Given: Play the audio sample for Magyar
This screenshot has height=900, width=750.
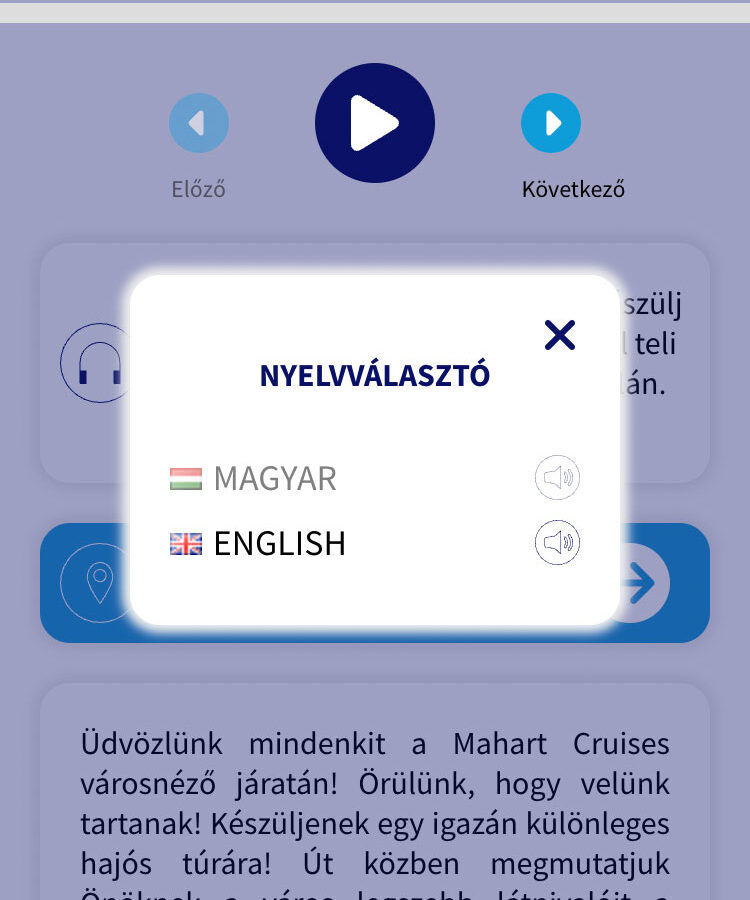Looking at the screenshot, I should [557, 478].
